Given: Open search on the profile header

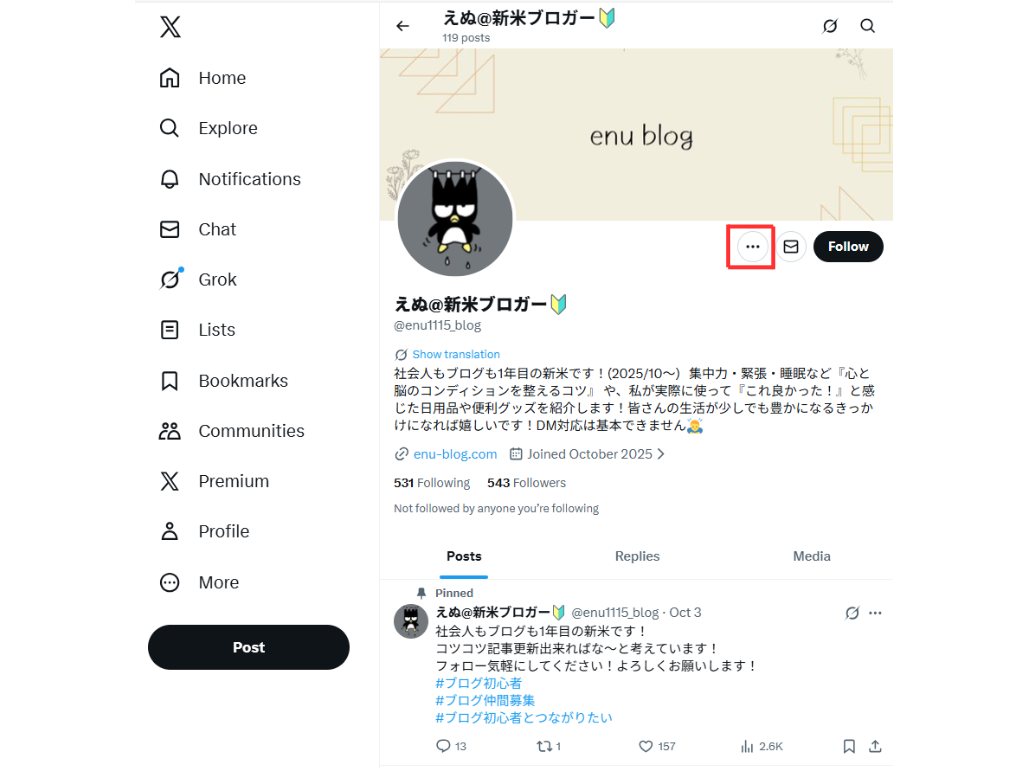Looking at the screenshot, I should coord(868,26).
